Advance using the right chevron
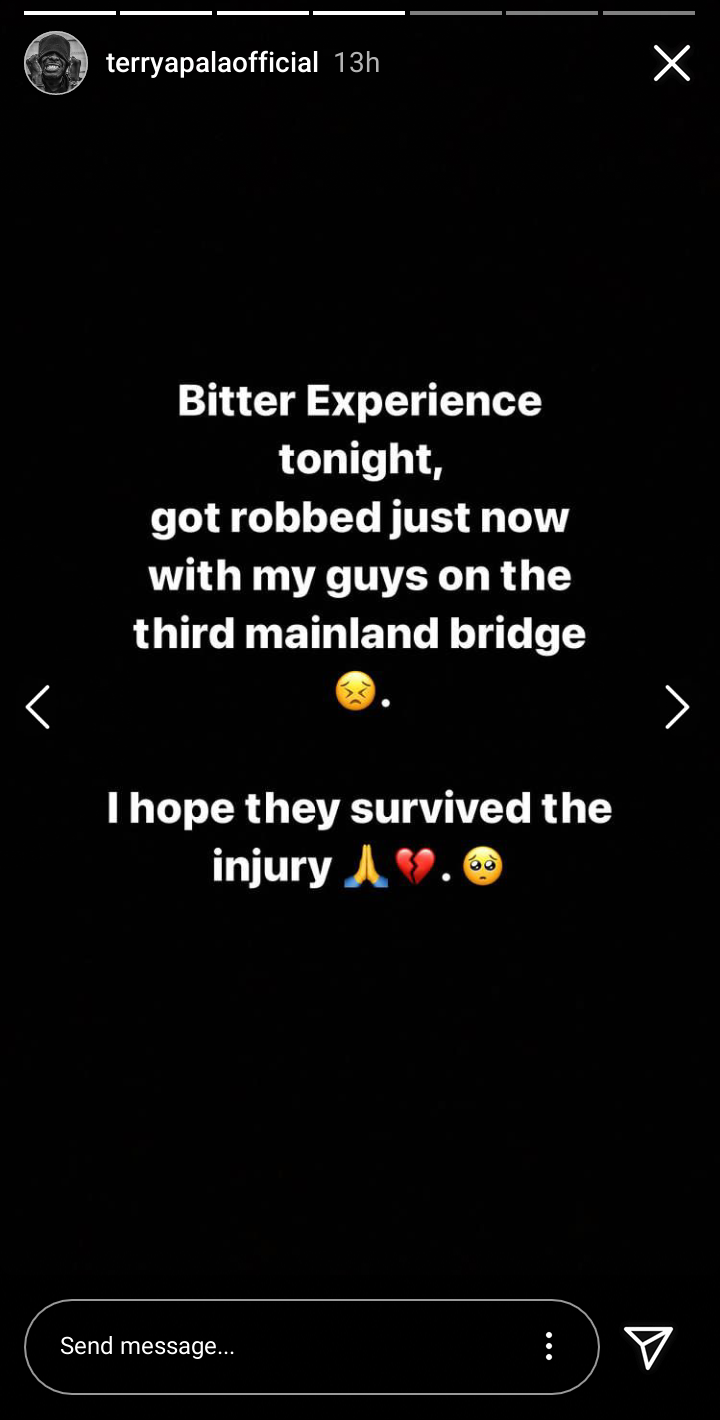 pyautogui.click(x=677, y=707)
